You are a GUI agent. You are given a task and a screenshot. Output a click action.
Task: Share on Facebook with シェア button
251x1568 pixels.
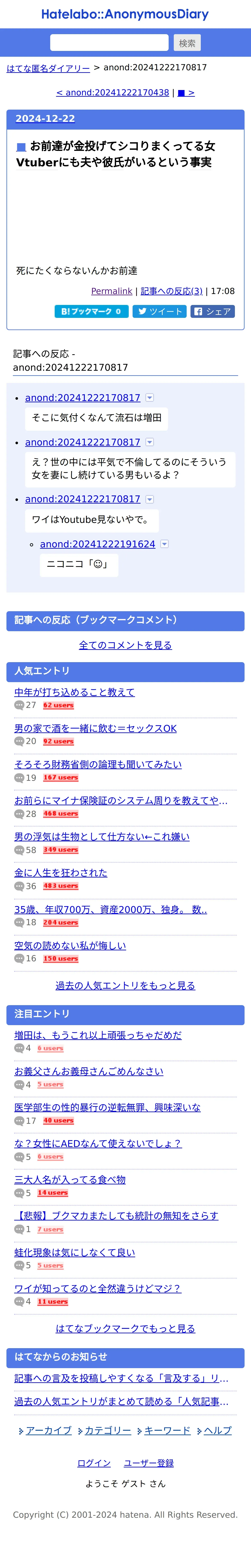coord(213,311)
